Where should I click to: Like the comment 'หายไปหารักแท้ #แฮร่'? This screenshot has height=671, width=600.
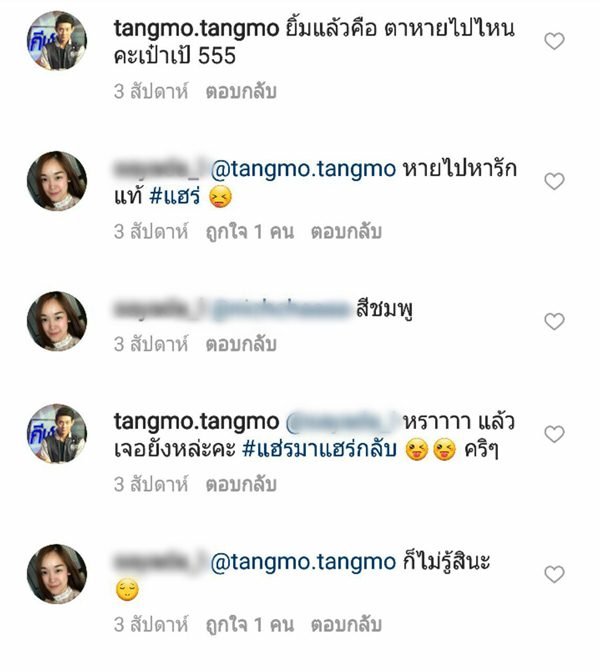click(x=553, y=181)
